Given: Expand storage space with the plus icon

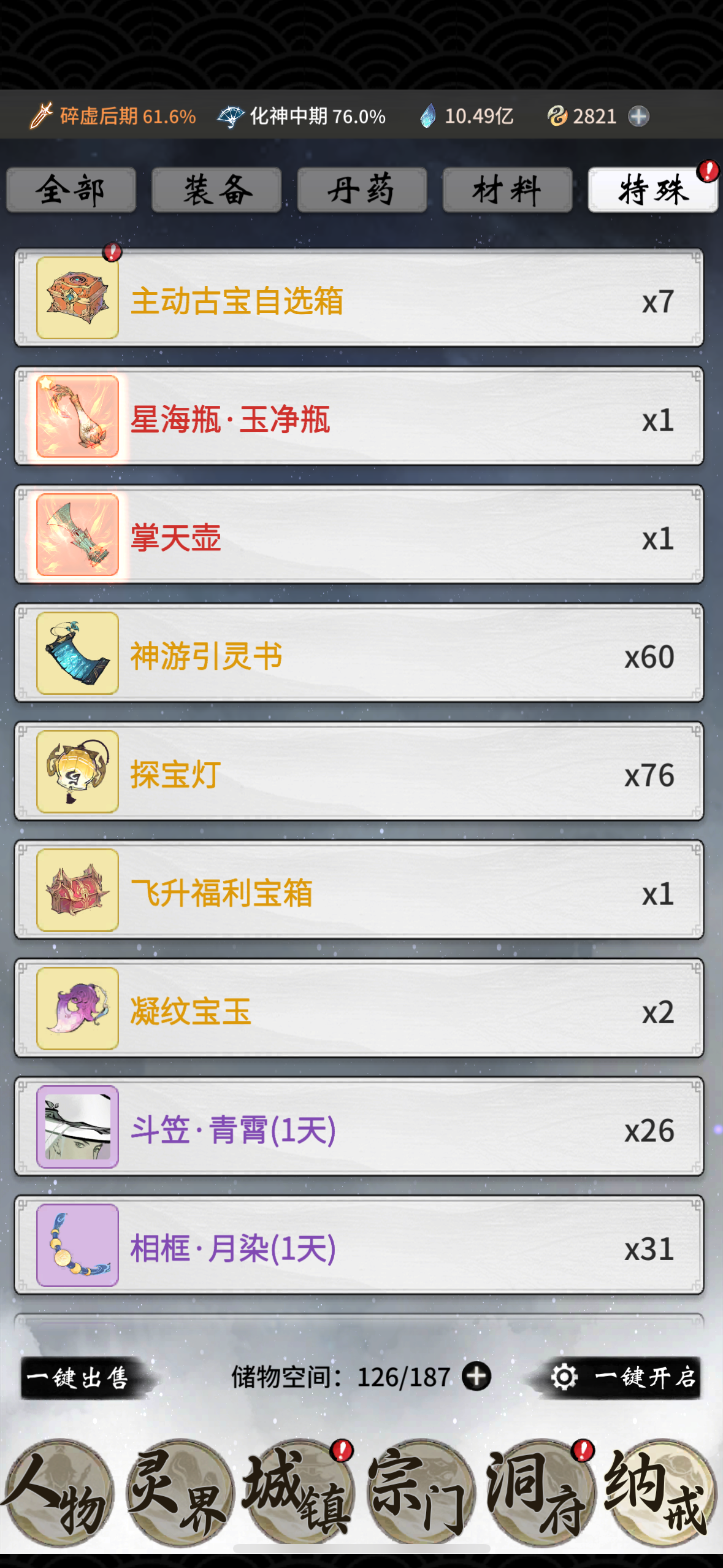Looking at the screenshot, I should click(x=476, y=1377).
